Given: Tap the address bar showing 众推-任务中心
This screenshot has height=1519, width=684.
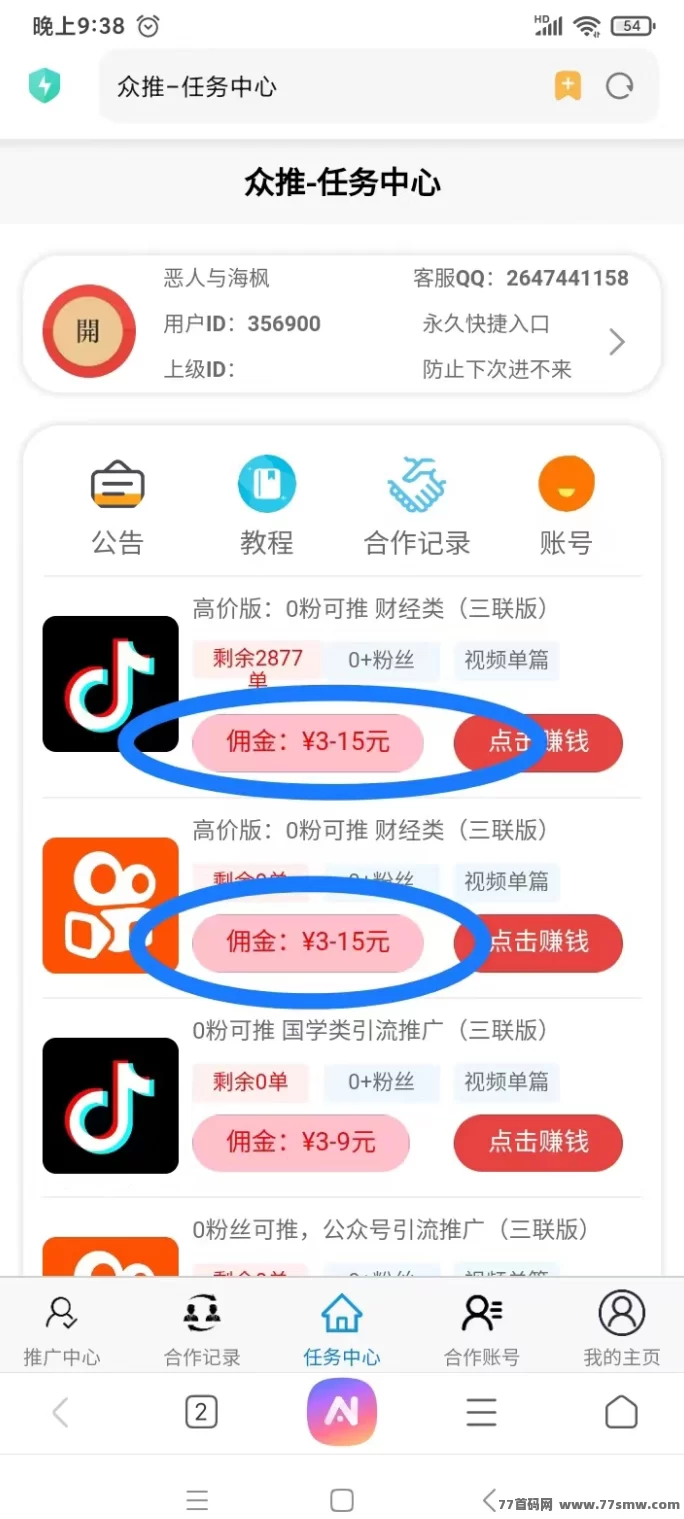Looking at the screenshot, I should pyautogui.click(x=320, y=87).
